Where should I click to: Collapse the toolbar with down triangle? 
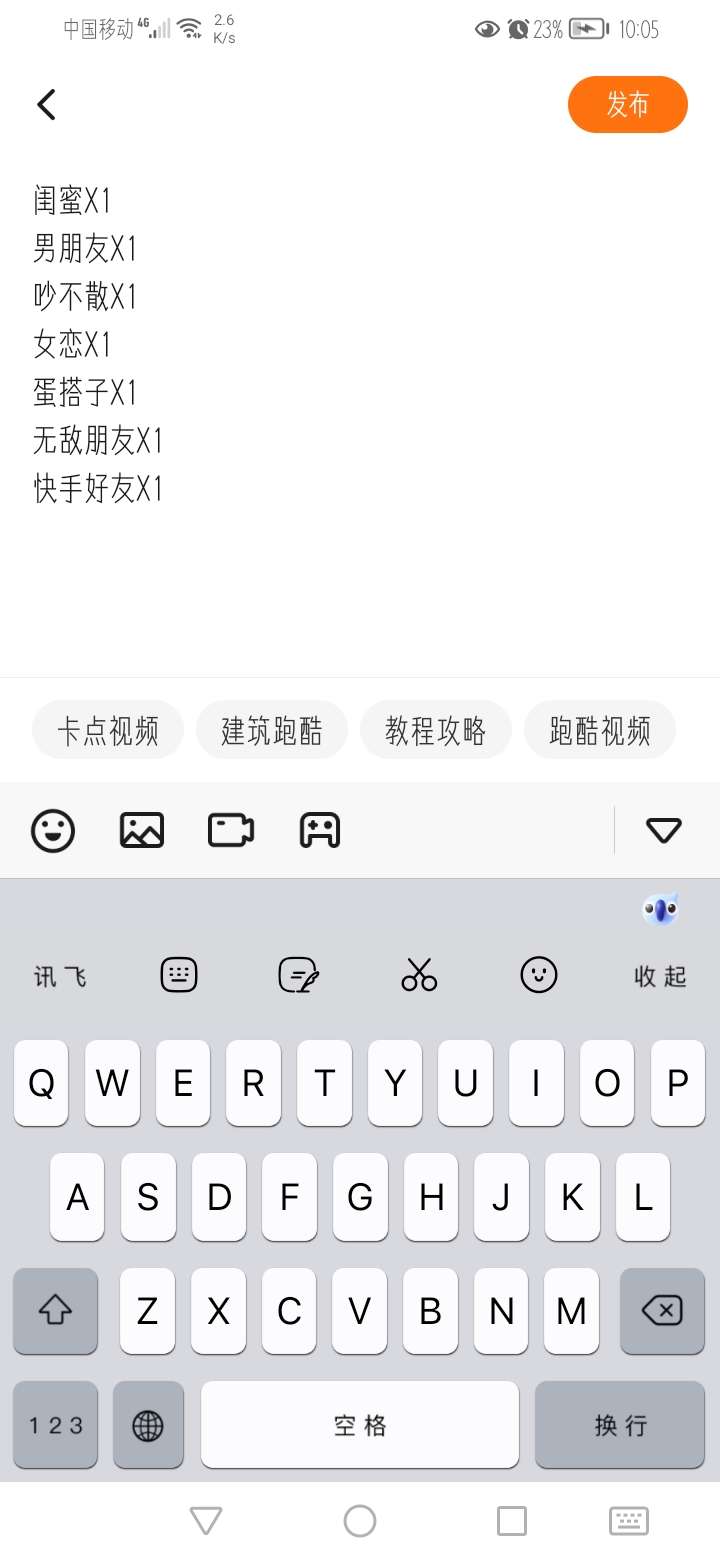tap(664, 830)
